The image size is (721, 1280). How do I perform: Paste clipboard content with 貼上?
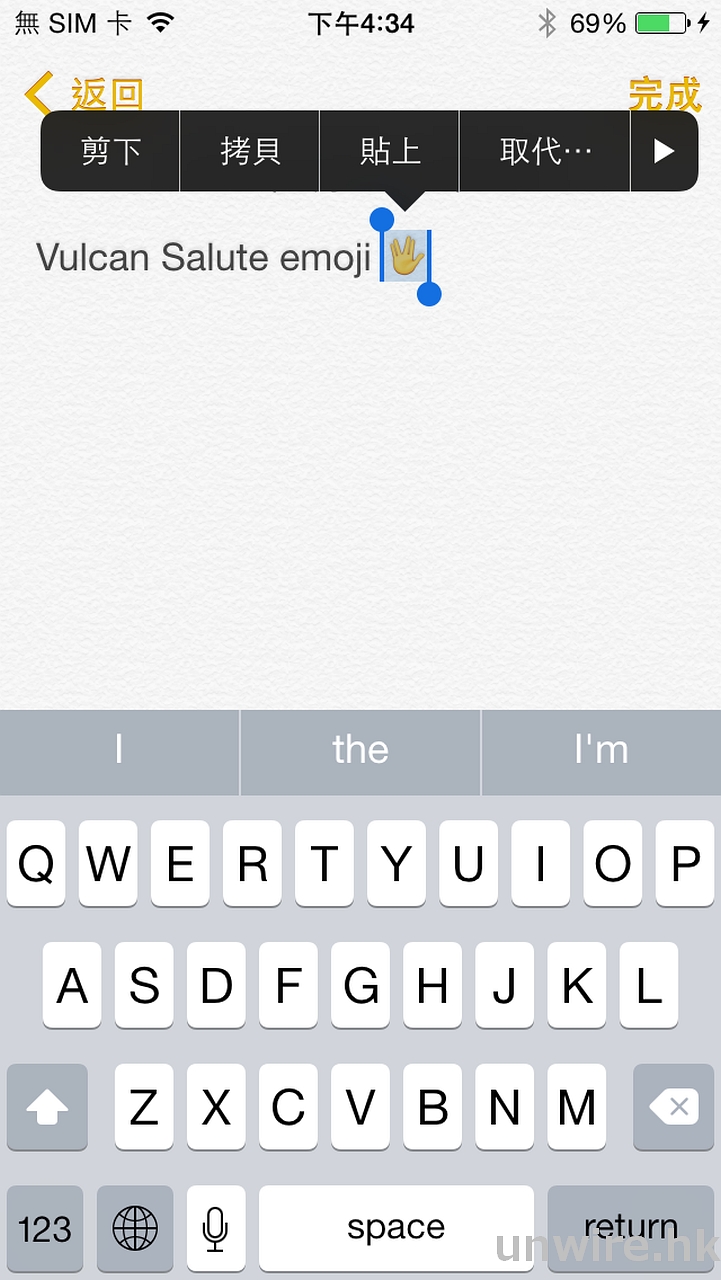coord(390,152)
